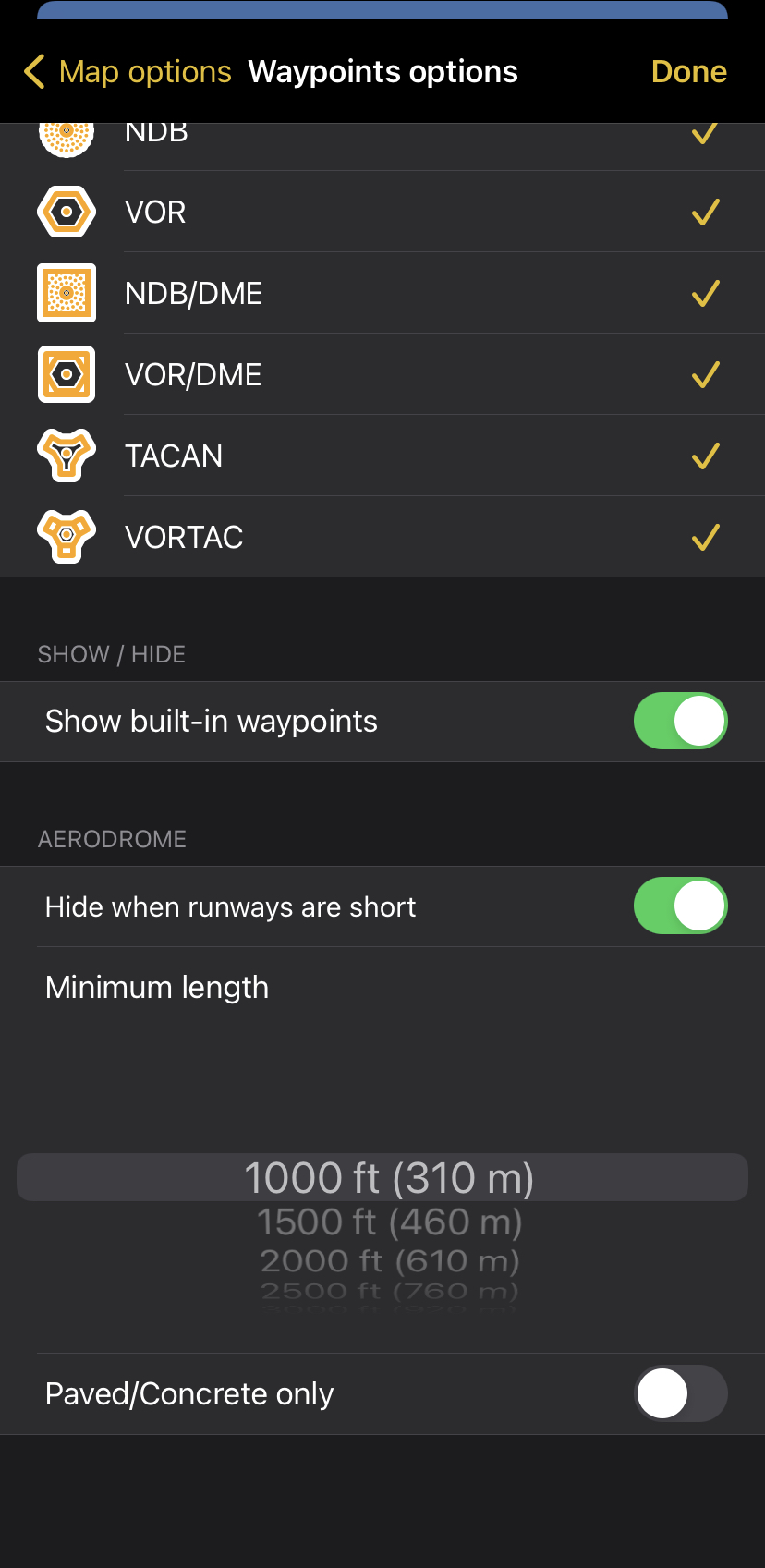Turn off Show built-in waypoints

pyautogui.click(x=680, y=722)
